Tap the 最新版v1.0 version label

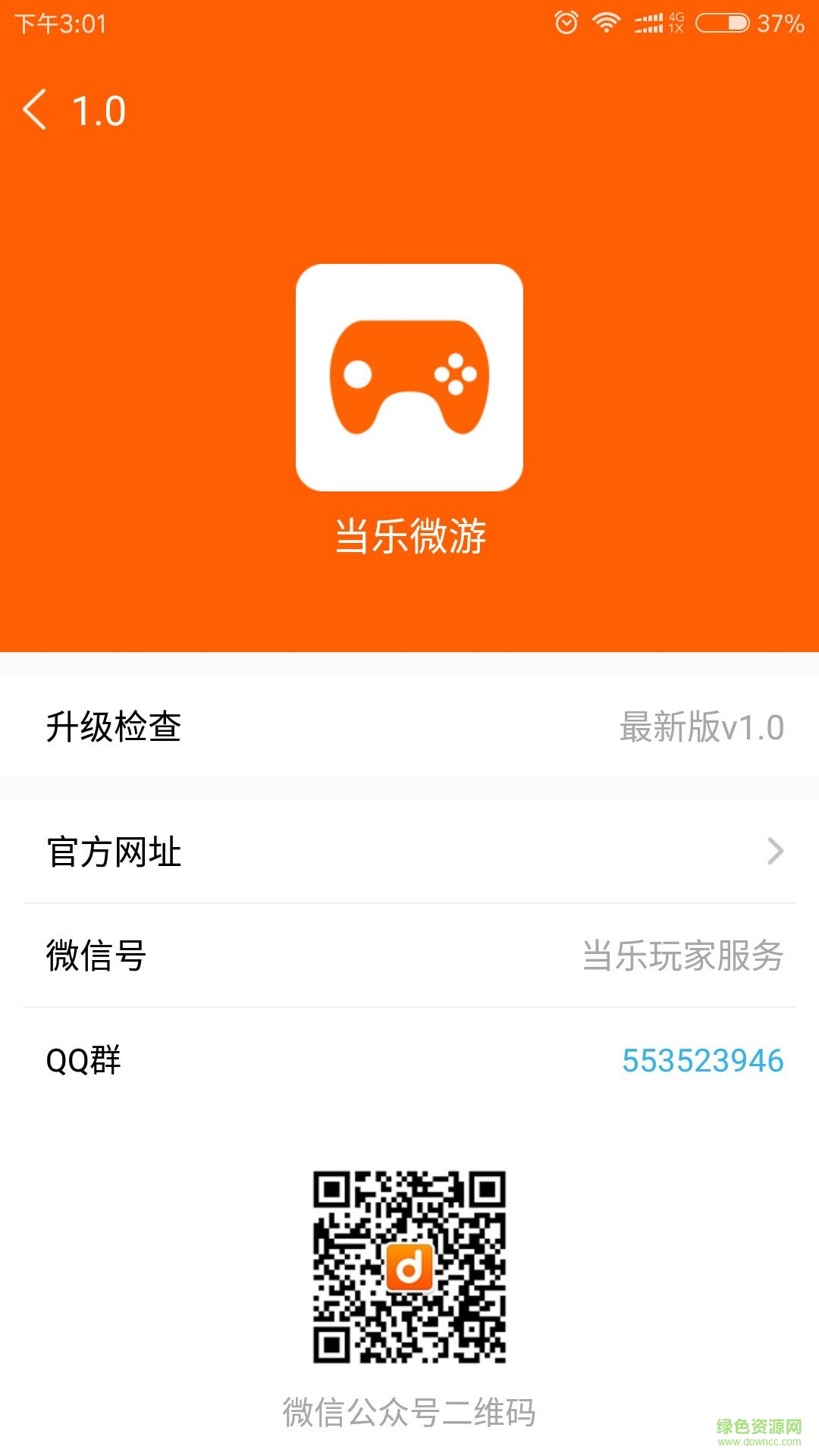point(701,726)
